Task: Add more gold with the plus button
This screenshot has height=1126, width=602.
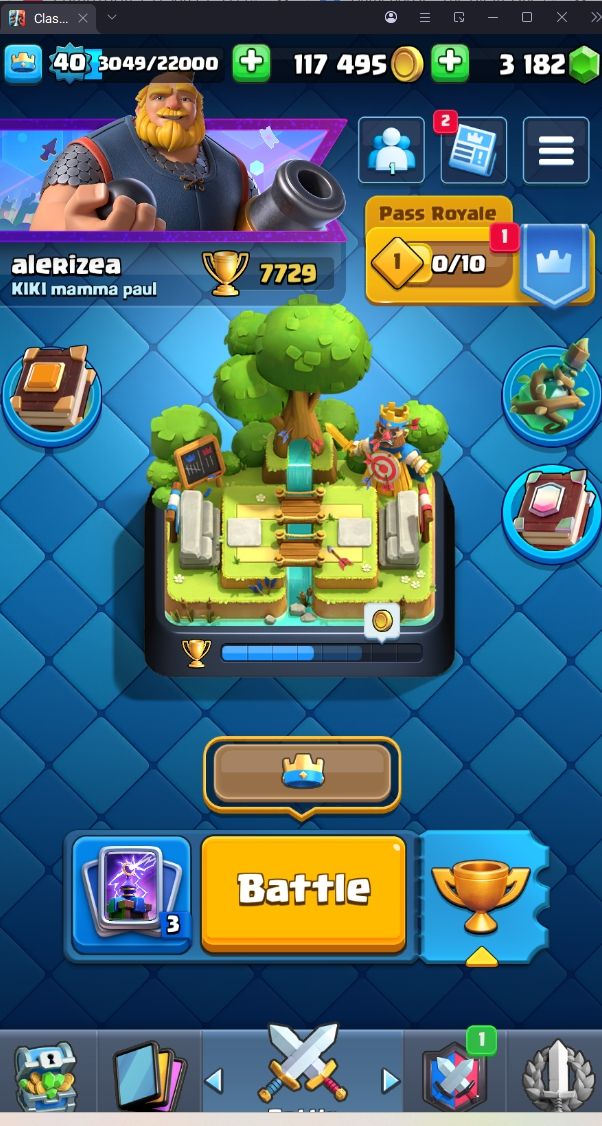Action: 450,64
